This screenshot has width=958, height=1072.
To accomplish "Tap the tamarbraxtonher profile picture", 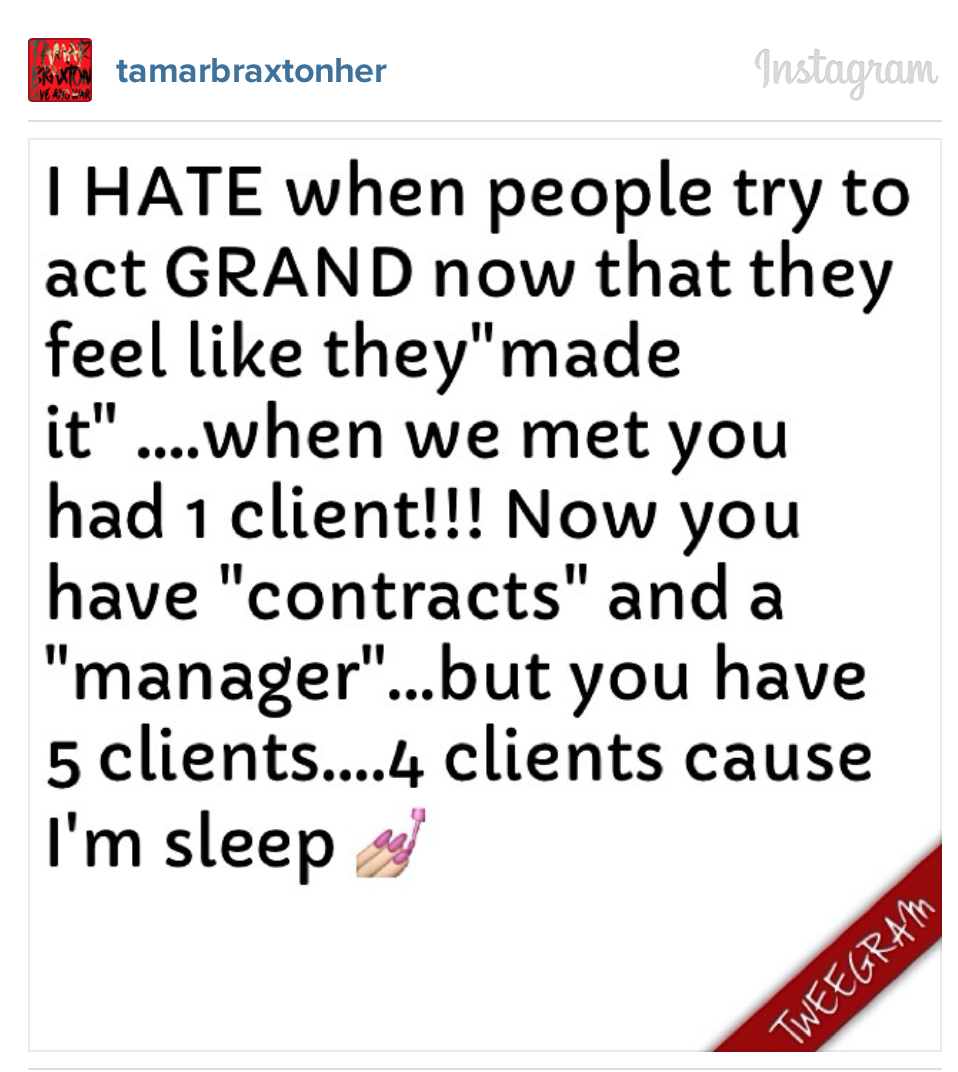I will click(60, 70).
